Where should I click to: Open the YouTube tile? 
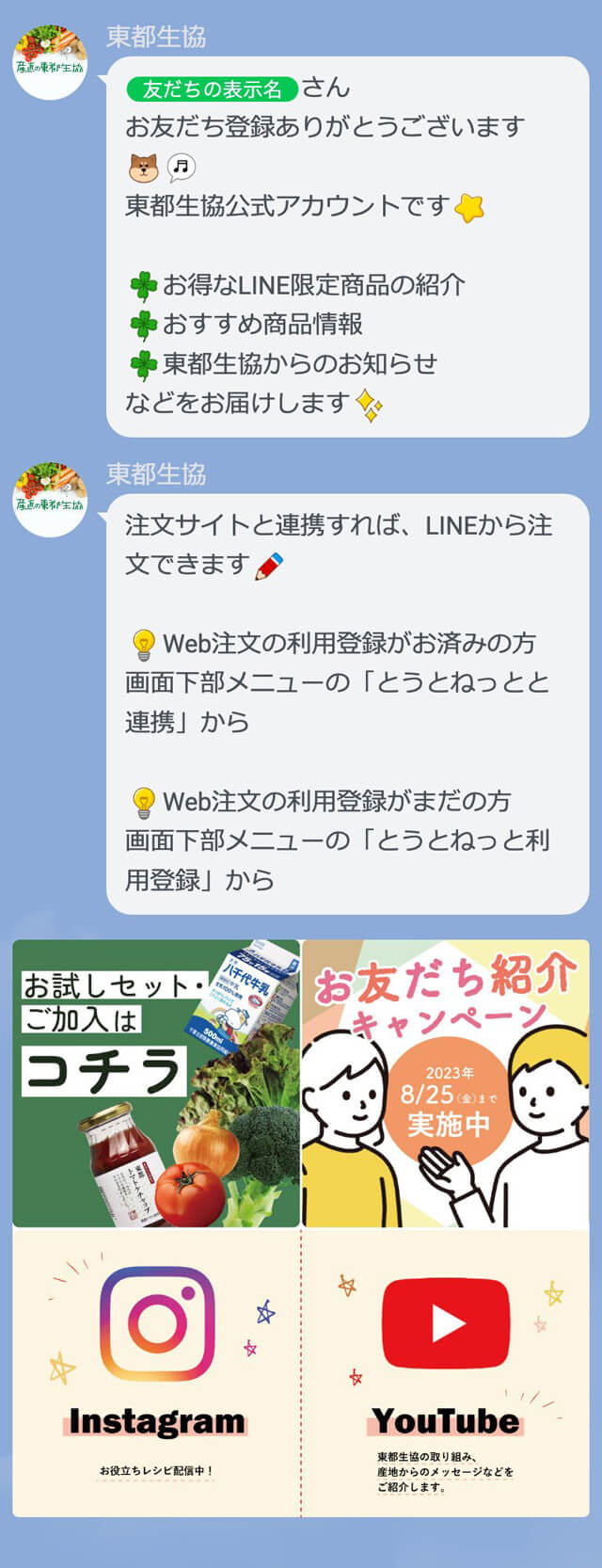click(446, 1372)
